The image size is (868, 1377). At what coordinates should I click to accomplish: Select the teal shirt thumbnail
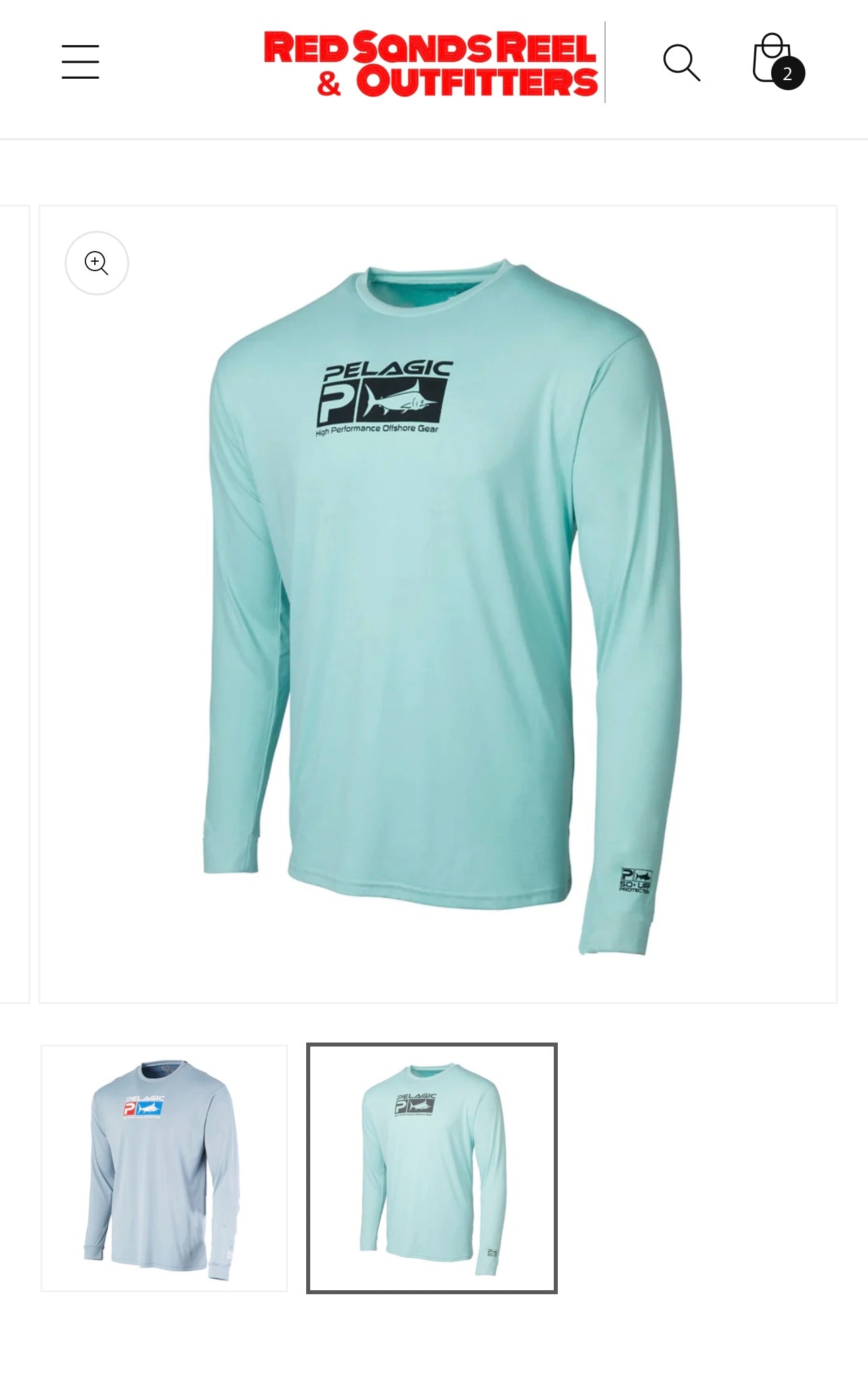click(x=432, y=1168)
